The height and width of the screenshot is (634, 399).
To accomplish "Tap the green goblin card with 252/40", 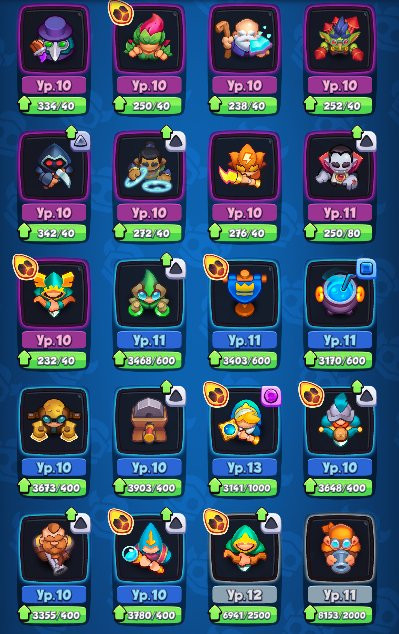I will pos(340,60).
